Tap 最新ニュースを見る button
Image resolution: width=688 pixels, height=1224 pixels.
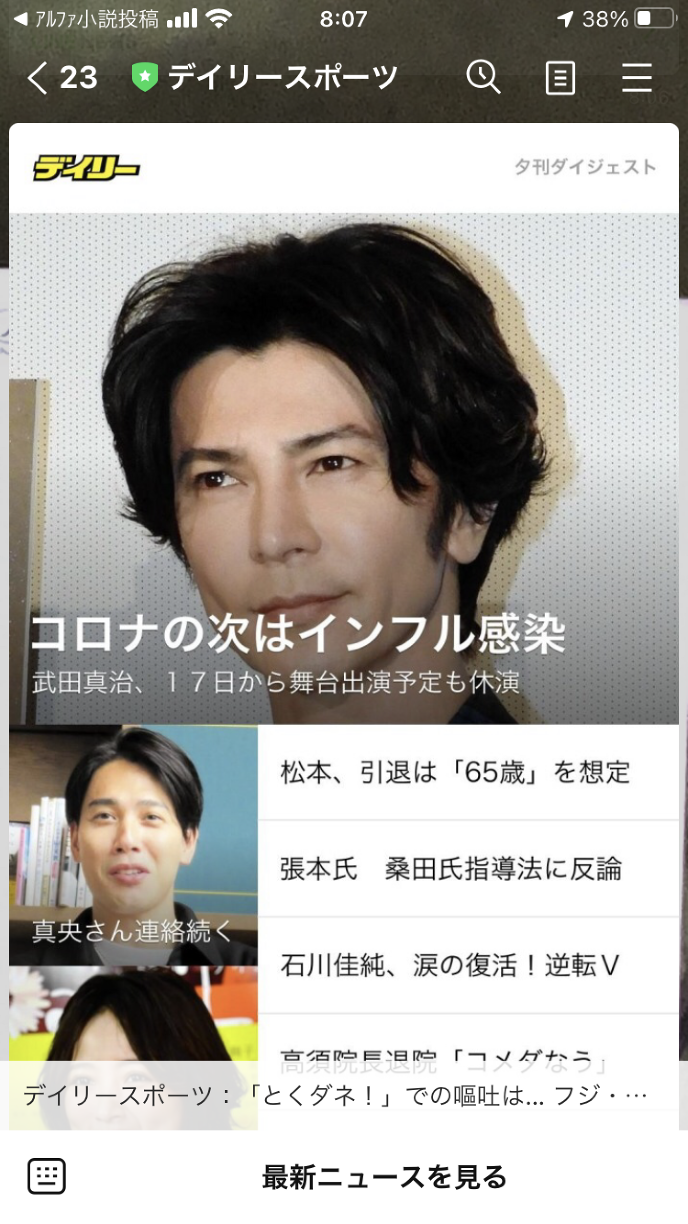[x=384, y=1177]
